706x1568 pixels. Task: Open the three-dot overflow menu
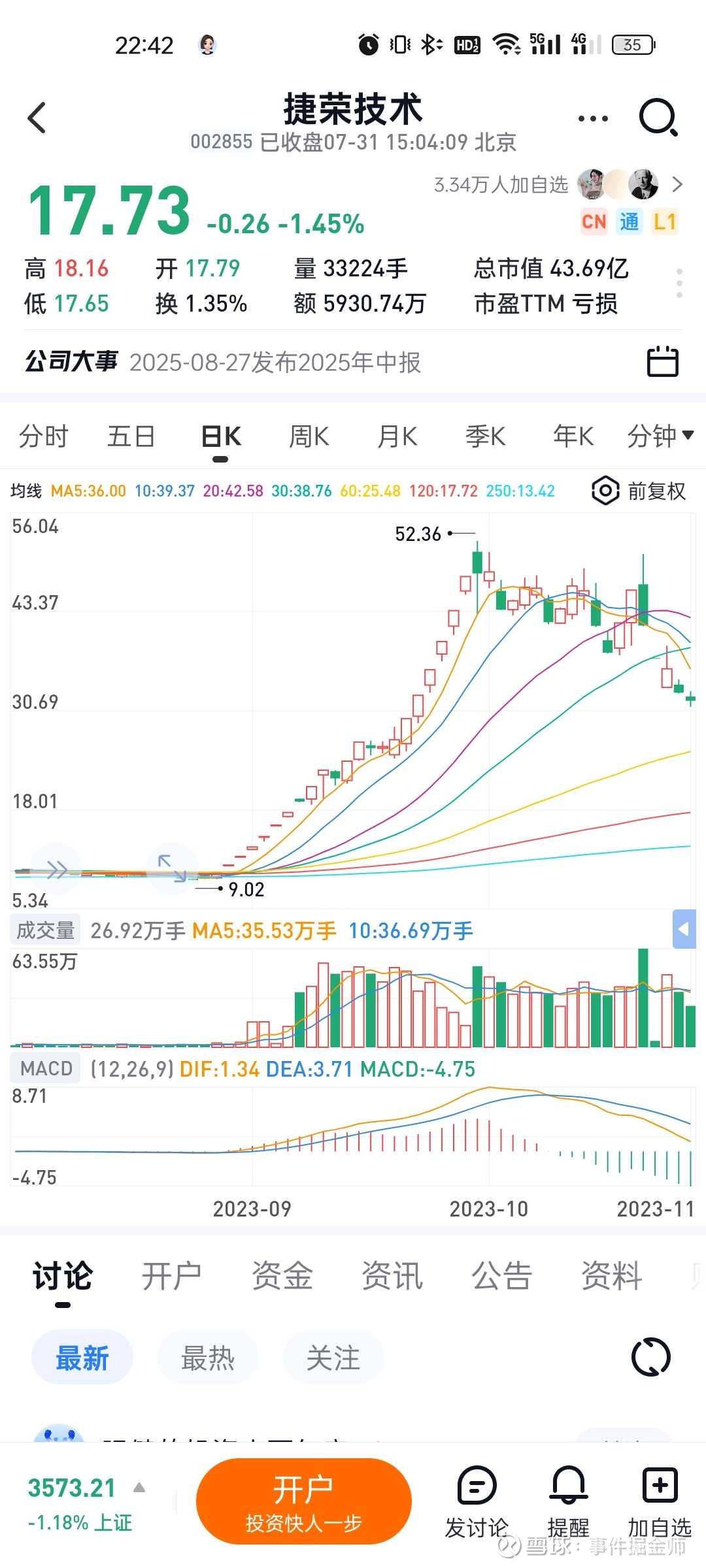coord(593,119)
